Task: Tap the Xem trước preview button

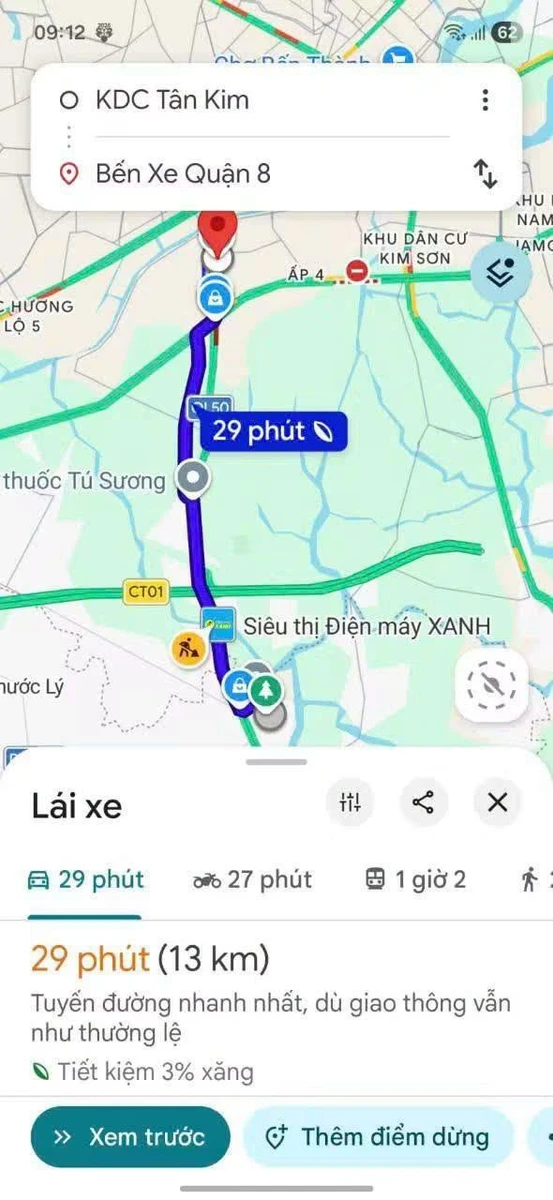Action: (130, 1137)
